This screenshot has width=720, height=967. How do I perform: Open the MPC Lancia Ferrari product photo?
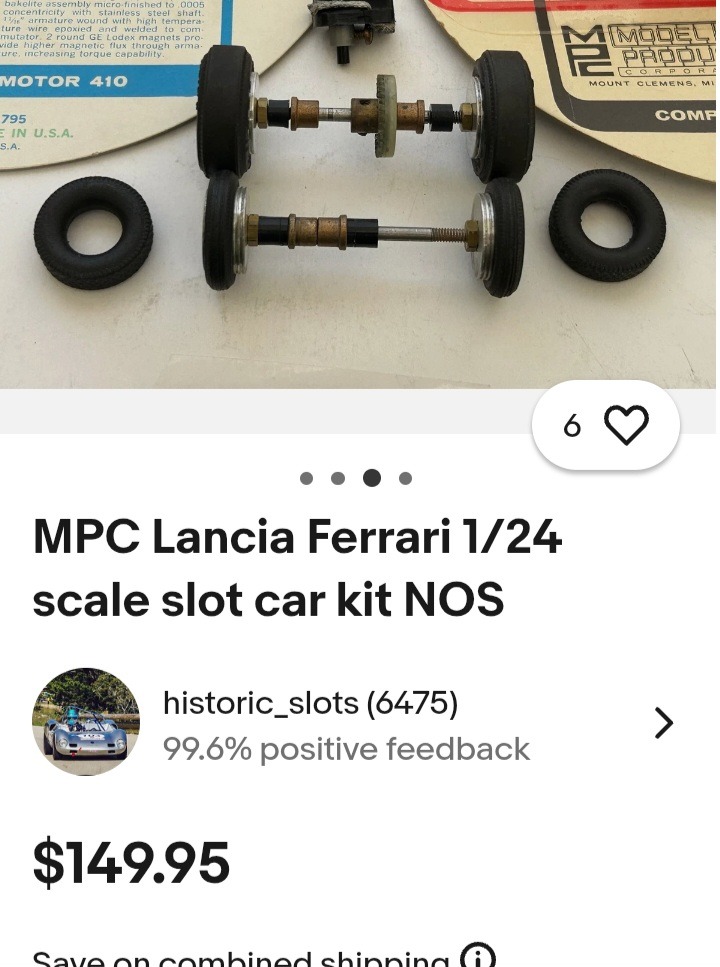click(x=358, y=190)
